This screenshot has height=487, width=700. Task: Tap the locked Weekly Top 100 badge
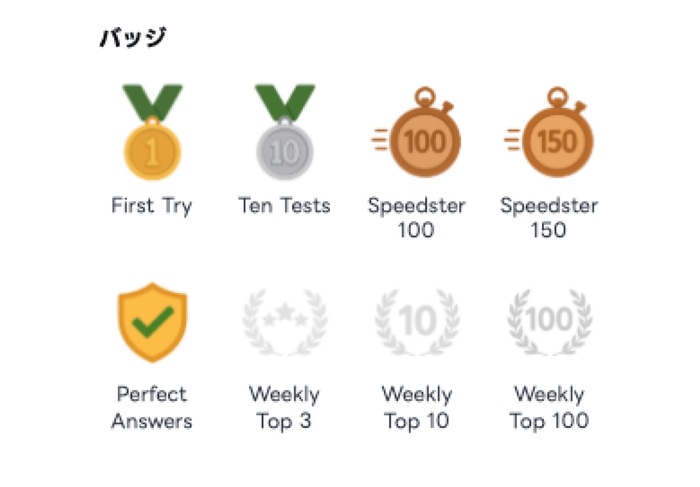550,322
